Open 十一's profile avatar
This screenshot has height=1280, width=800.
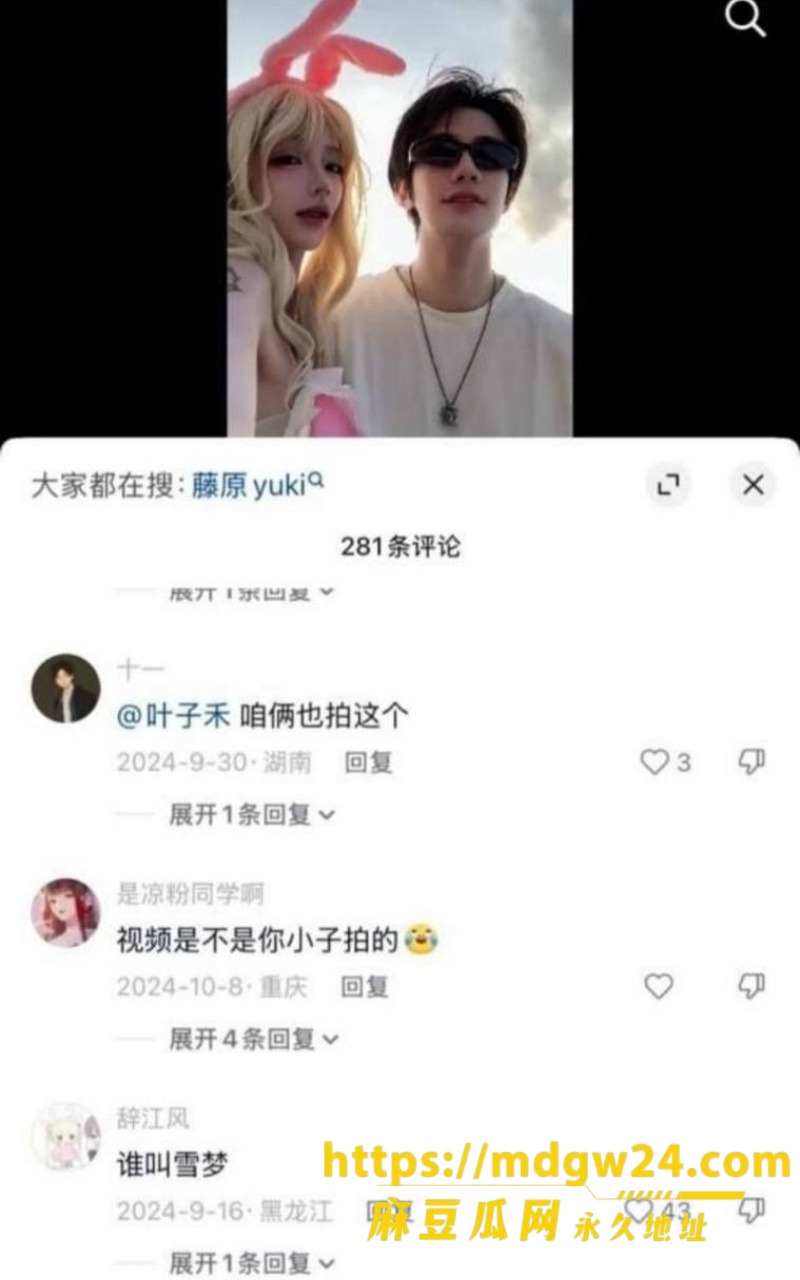click(66, 688)
